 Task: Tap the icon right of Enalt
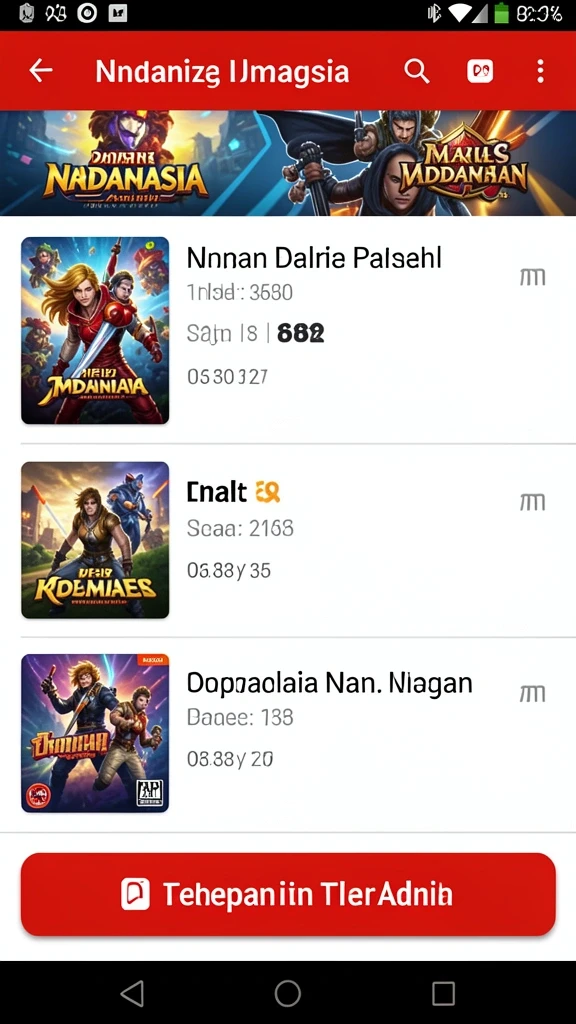click(x=532, y=502)
